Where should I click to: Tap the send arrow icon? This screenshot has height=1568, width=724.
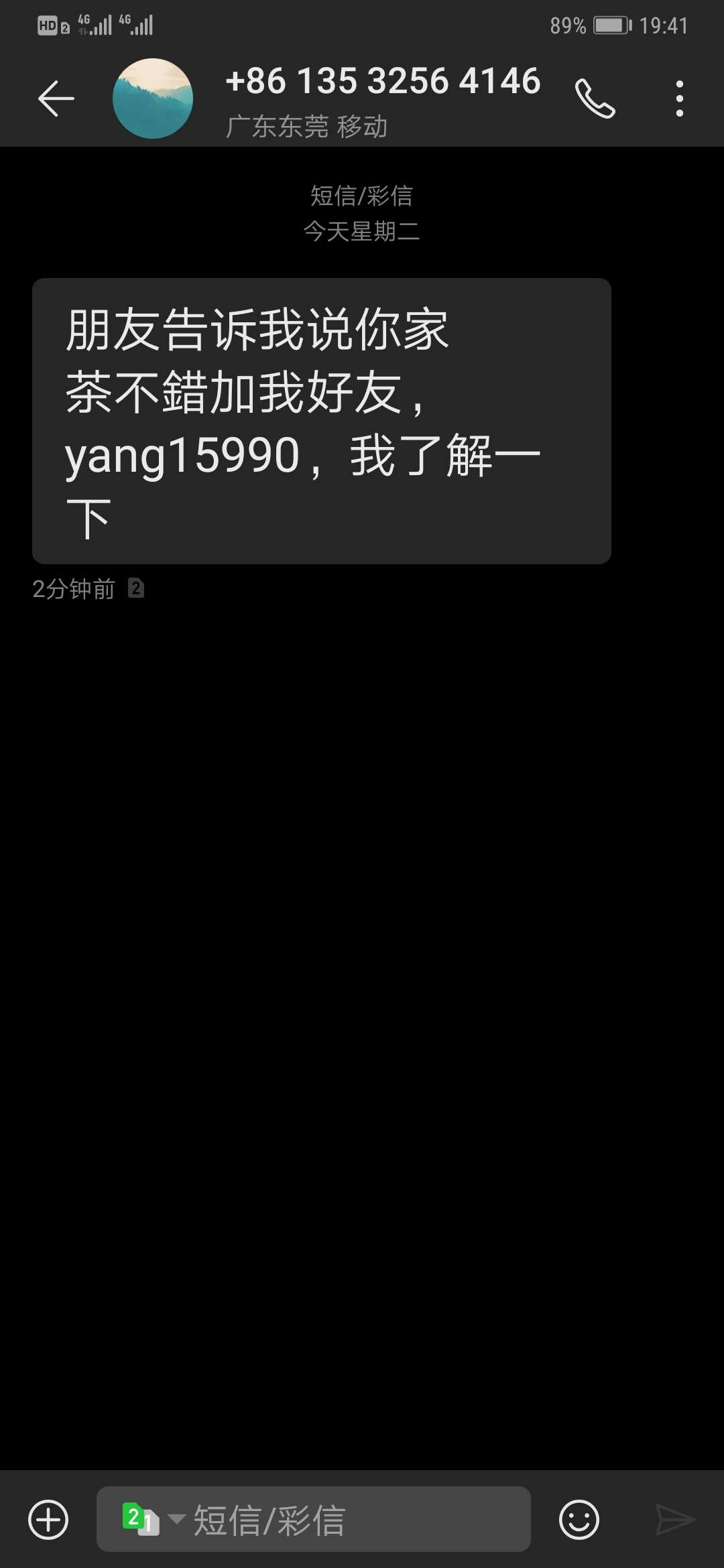coord(674,1519)
